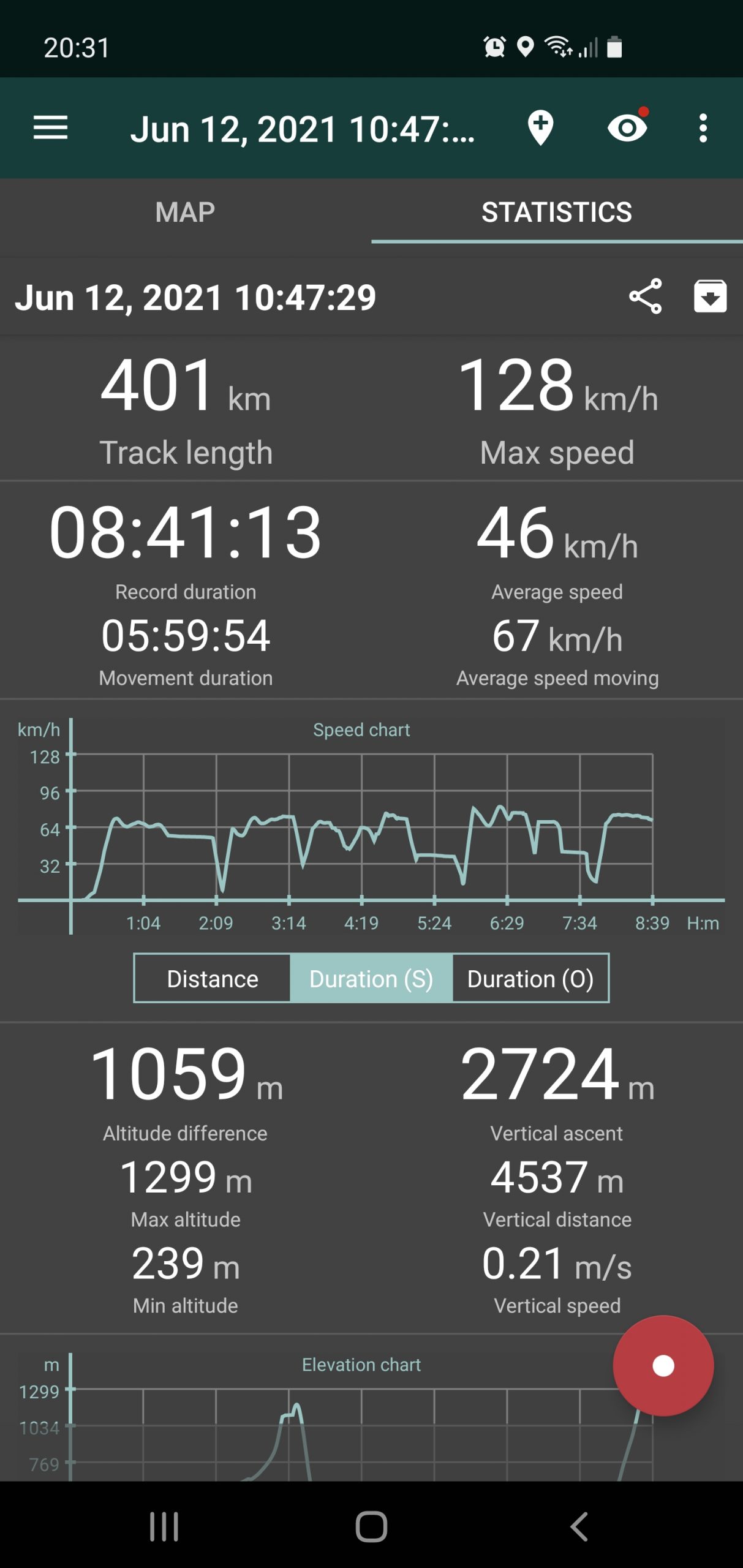Switch to the MAP tab
Viewport: 743px width, 1568px height.
pos(185,213)
